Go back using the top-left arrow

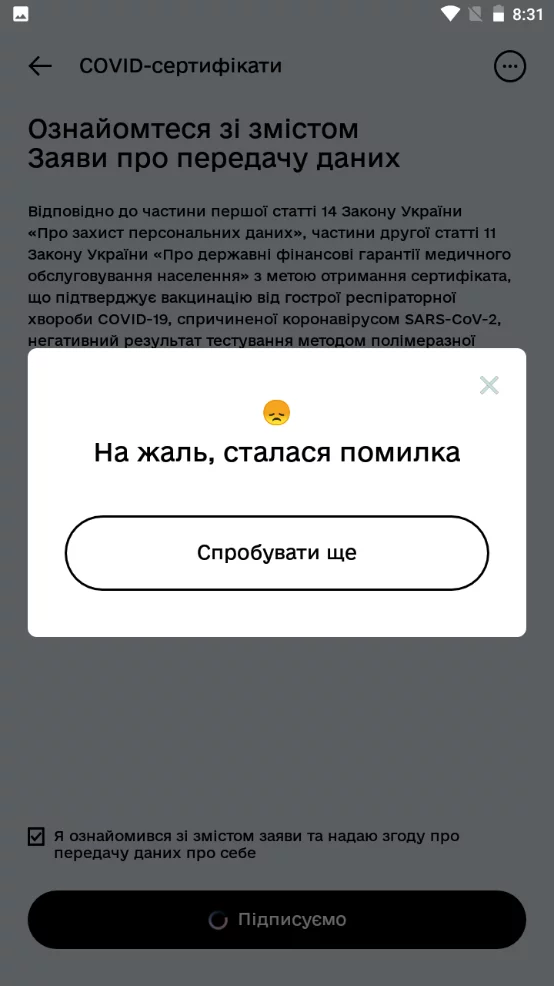tap(40, 66)
